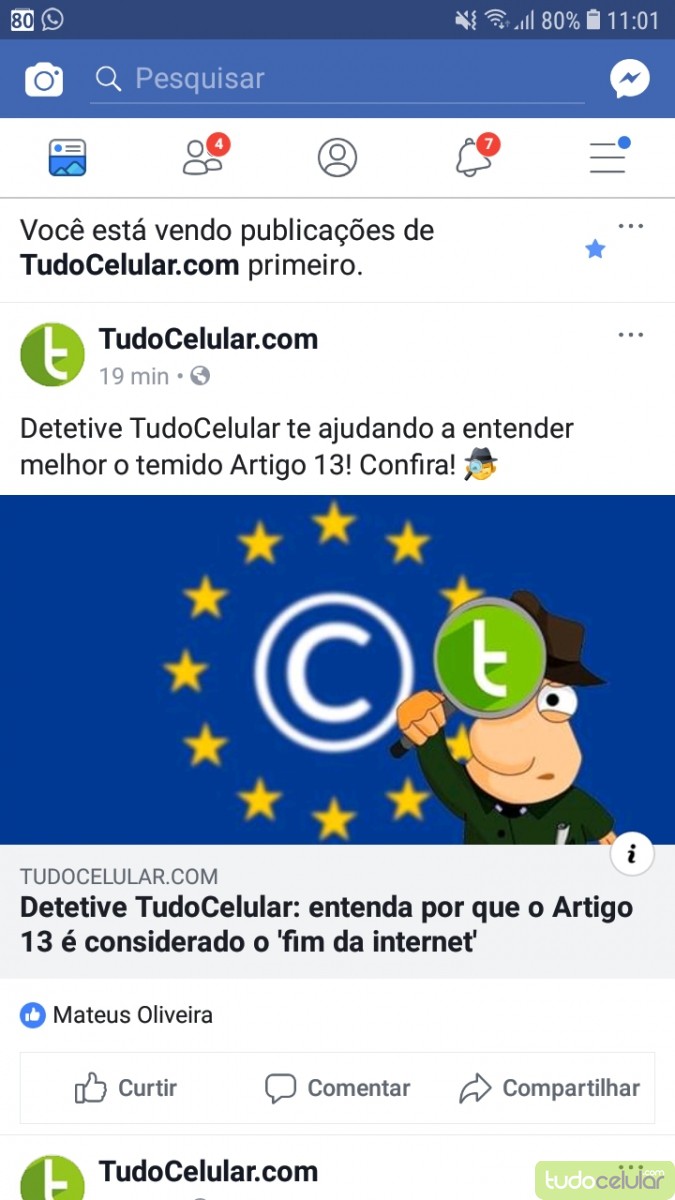
Task: Show article info via the i icon
Action: pyautogui.click(x=632, y=855)
